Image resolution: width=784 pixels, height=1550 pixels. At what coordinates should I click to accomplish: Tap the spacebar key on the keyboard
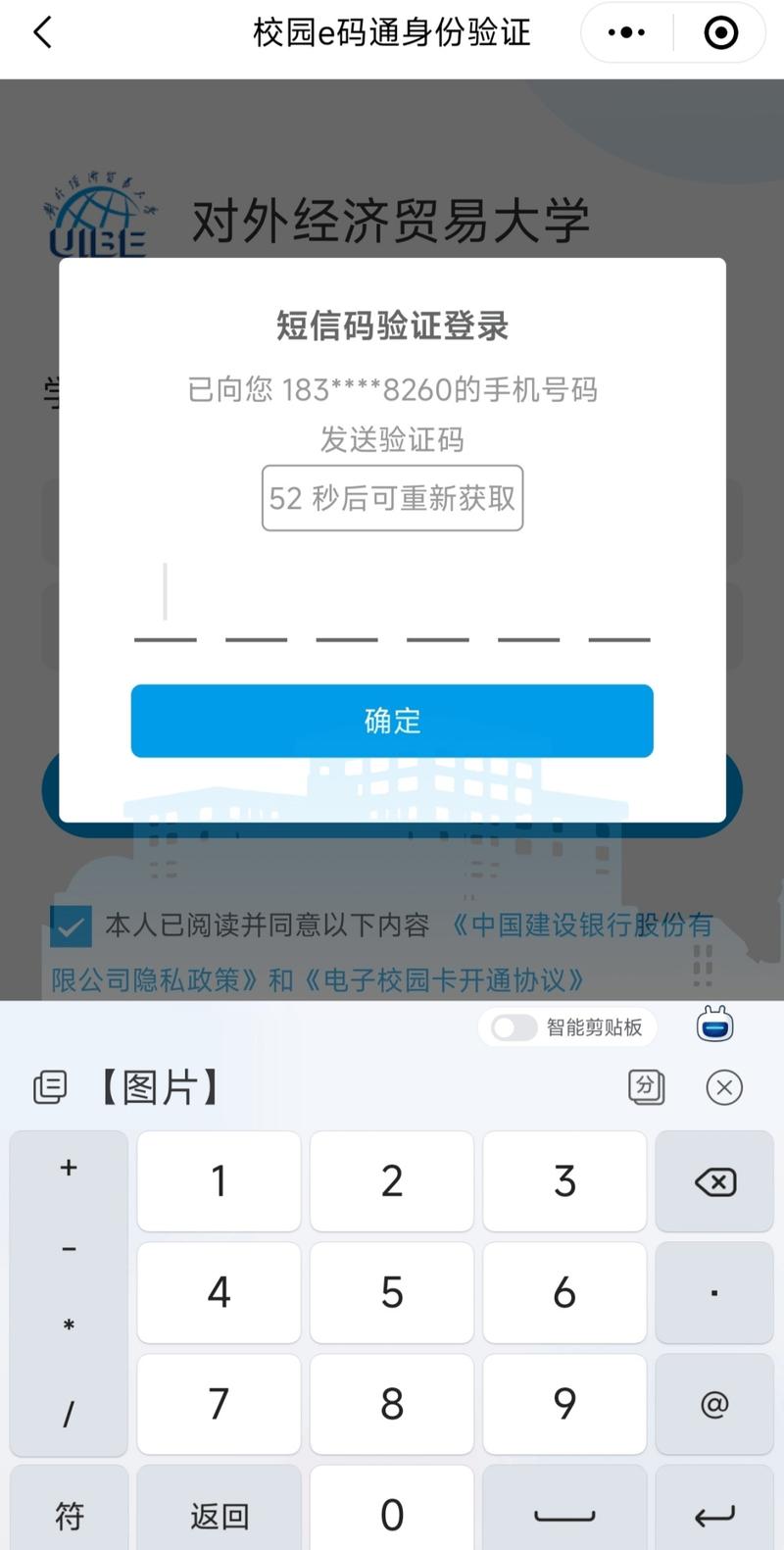click(564, 1516)
